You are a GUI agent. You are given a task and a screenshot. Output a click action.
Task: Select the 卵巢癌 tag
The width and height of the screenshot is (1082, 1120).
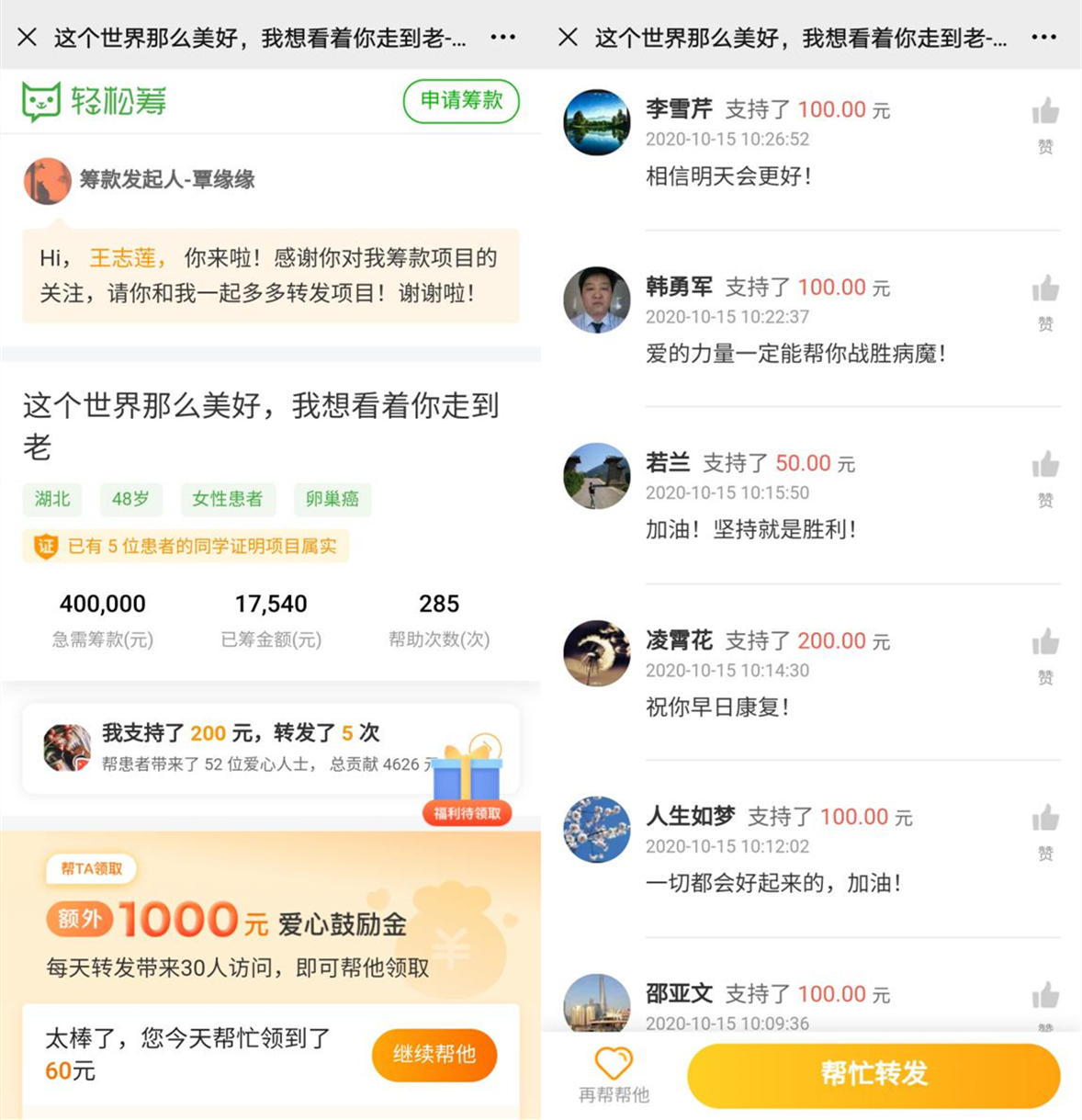[332, 499]
